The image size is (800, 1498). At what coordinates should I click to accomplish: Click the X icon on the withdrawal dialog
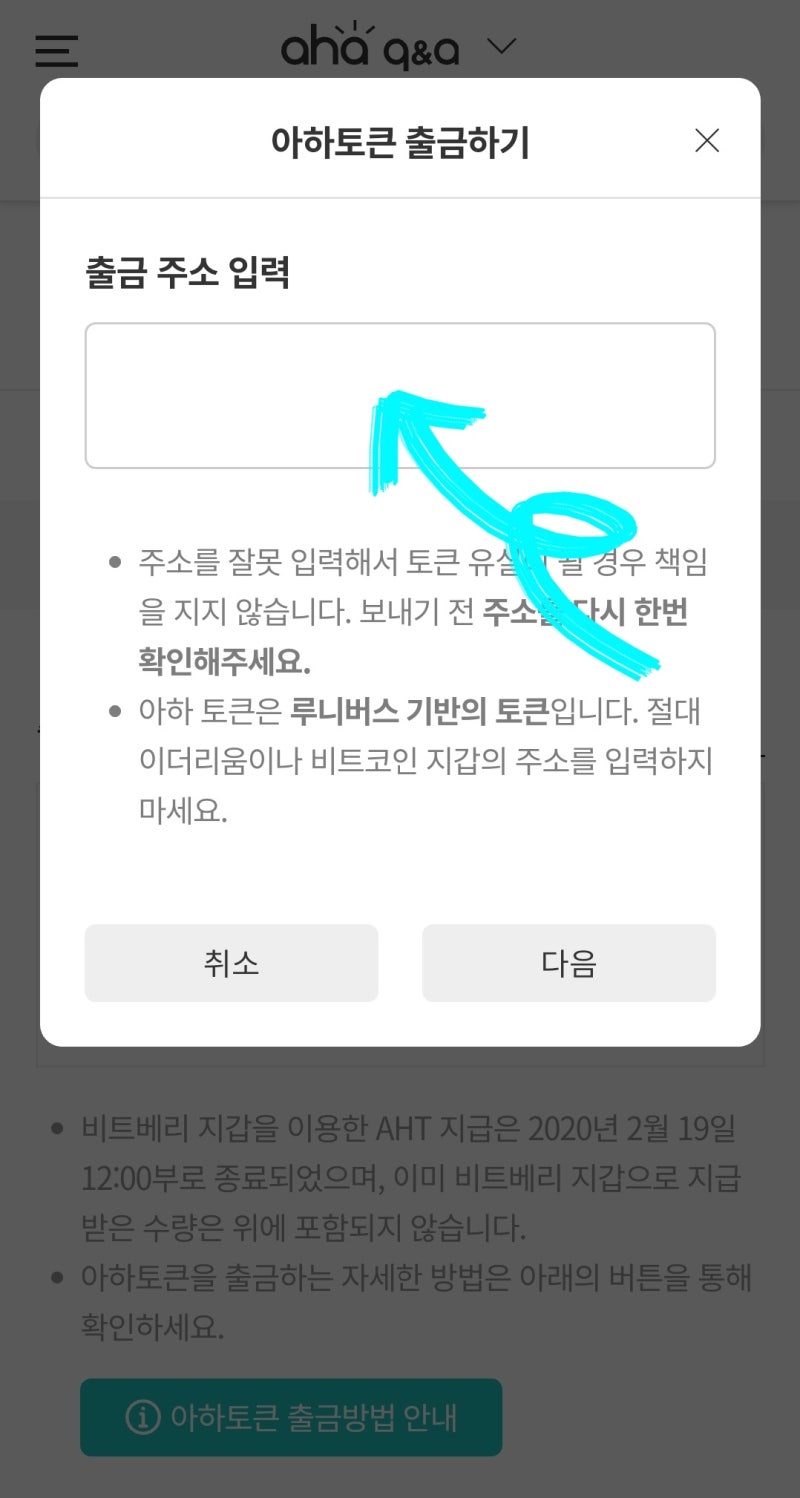[707, 141]
